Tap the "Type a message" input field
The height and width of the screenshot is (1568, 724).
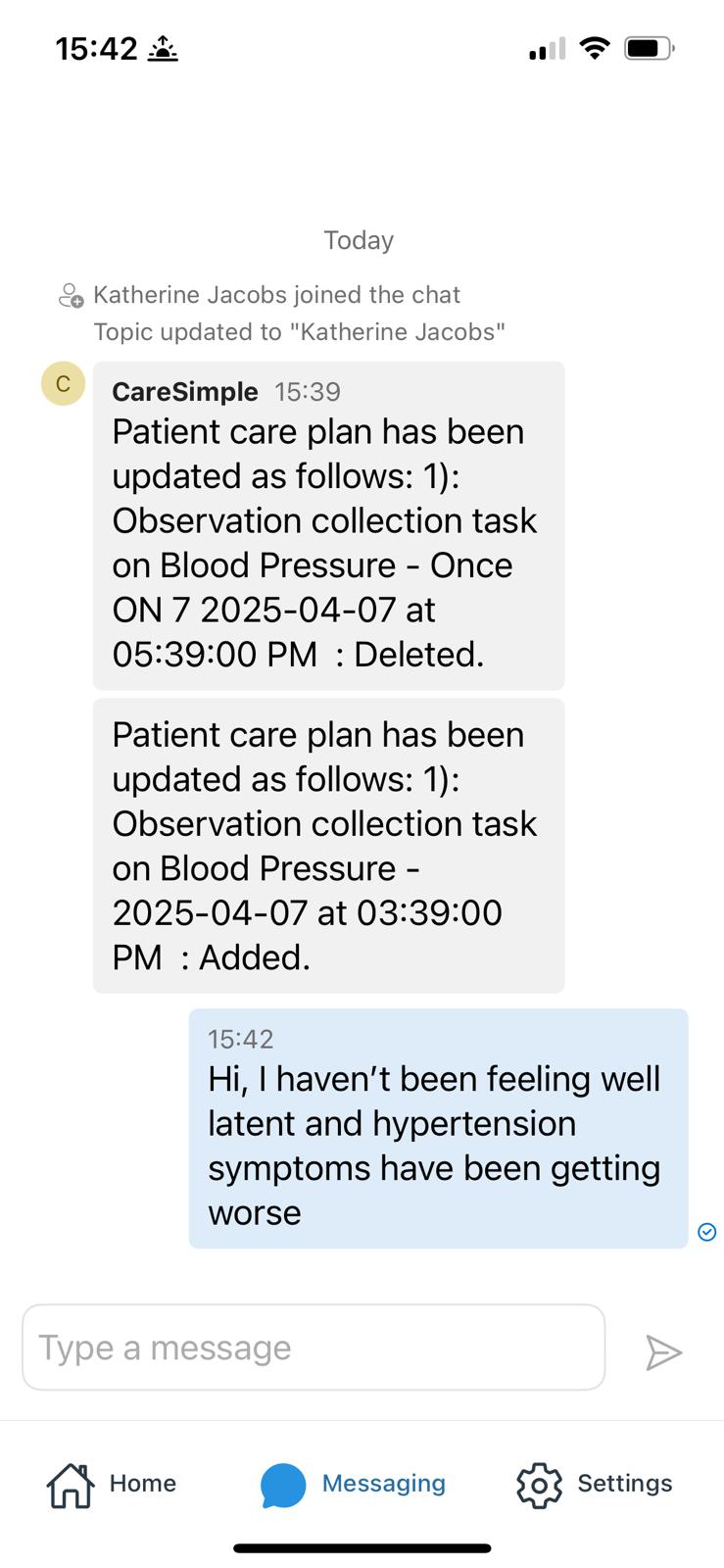pyautogui.click(x=314, y=1347)
